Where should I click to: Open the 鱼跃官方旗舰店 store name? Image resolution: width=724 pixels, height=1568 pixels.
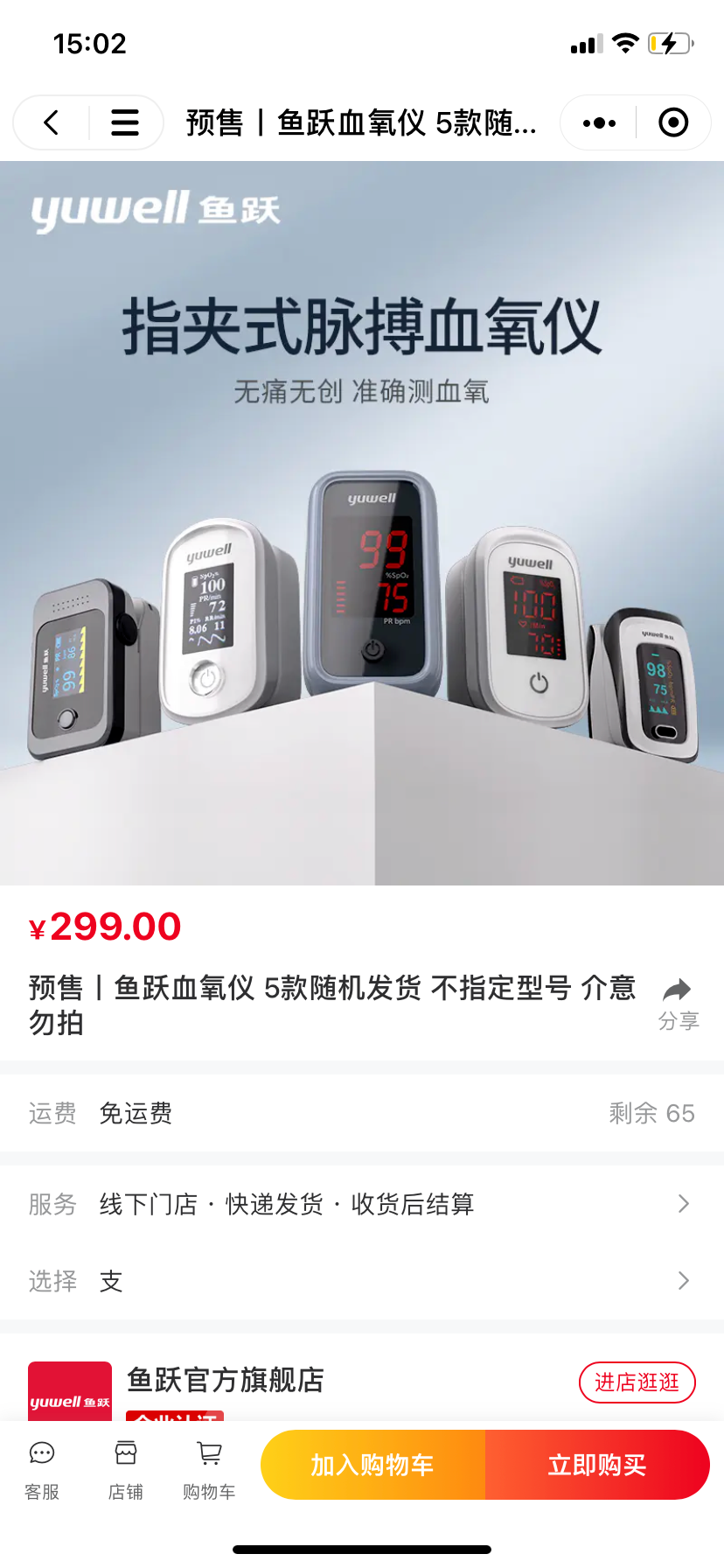click(227, 1381)
